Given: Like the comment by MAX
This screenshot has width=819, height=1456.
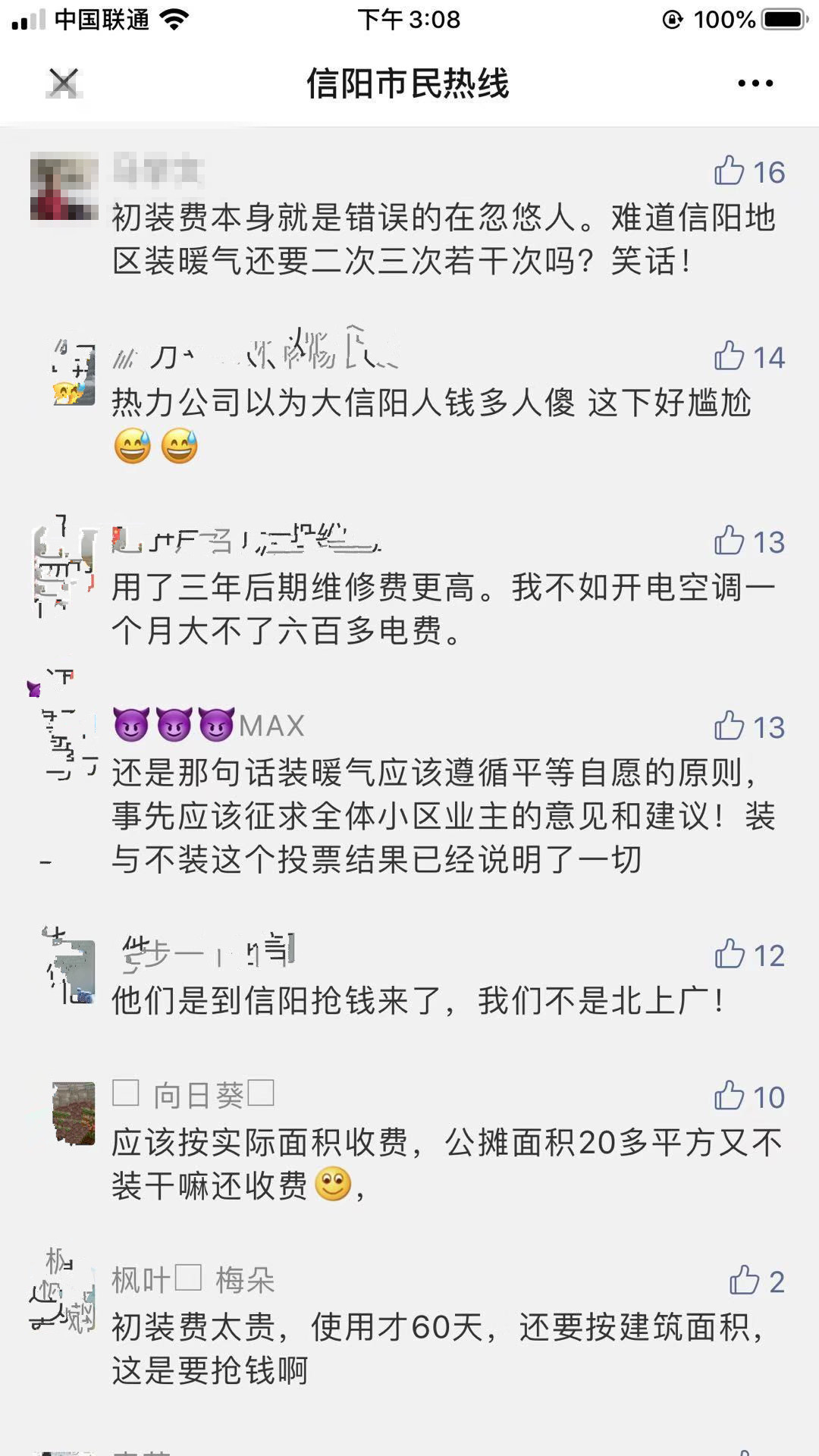Looking at the screenshot, I should point(730,726).
